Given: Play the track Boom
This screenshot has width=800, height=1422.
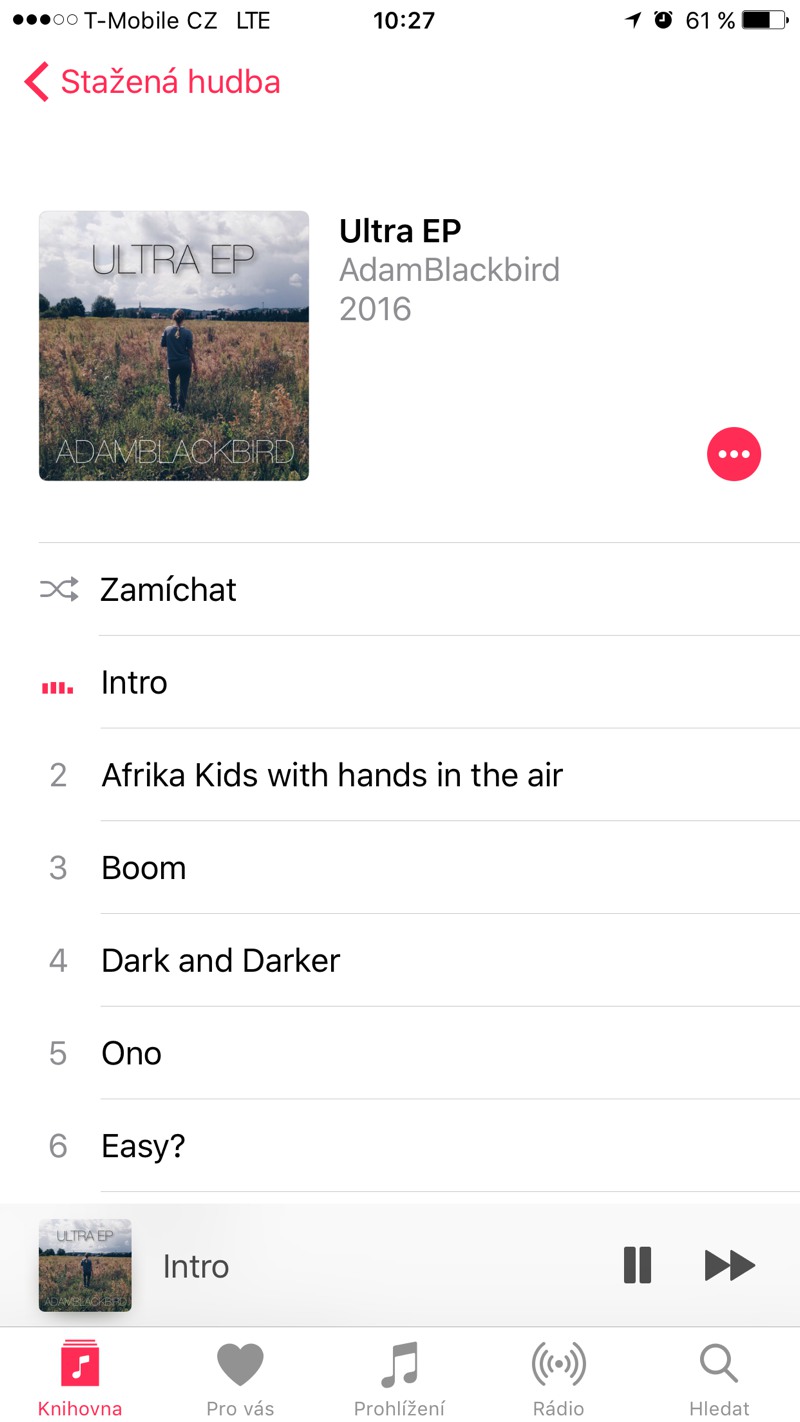Looking at the screenshot, I should point(144,868).
